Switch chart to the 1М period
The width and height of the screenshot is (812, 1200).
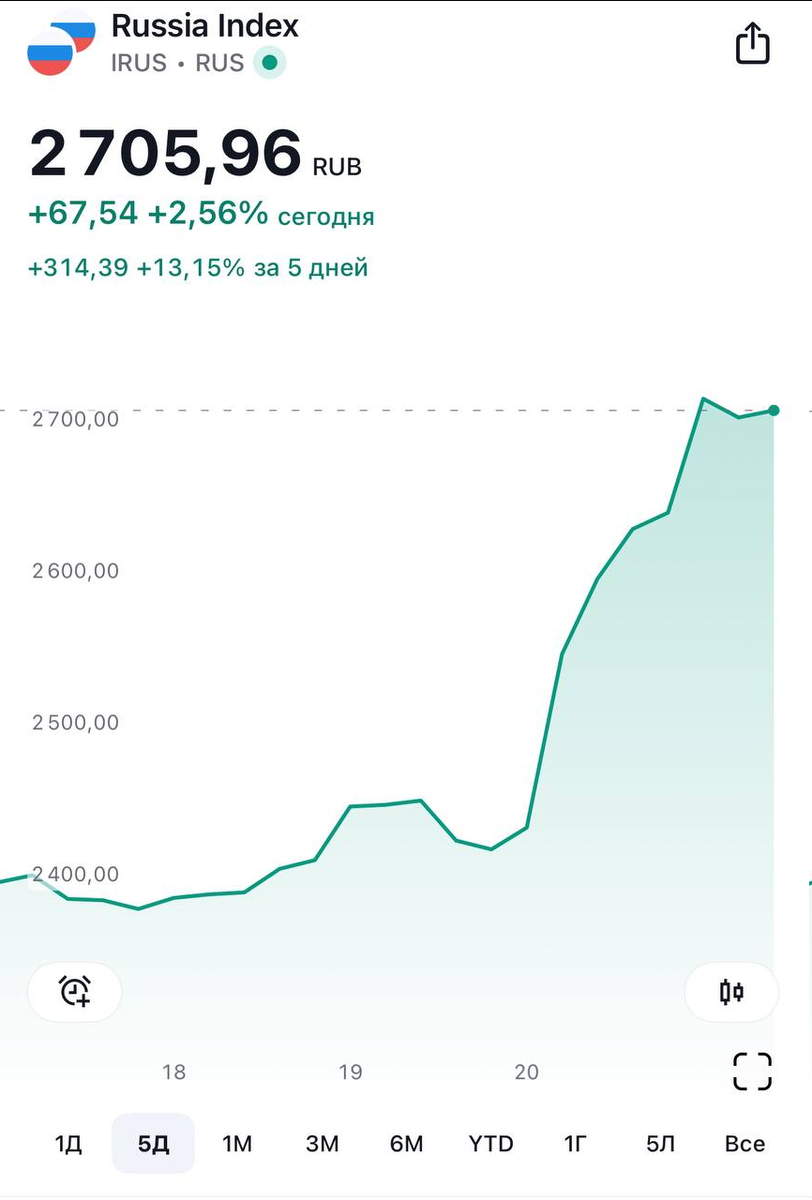click(237, 1143)
